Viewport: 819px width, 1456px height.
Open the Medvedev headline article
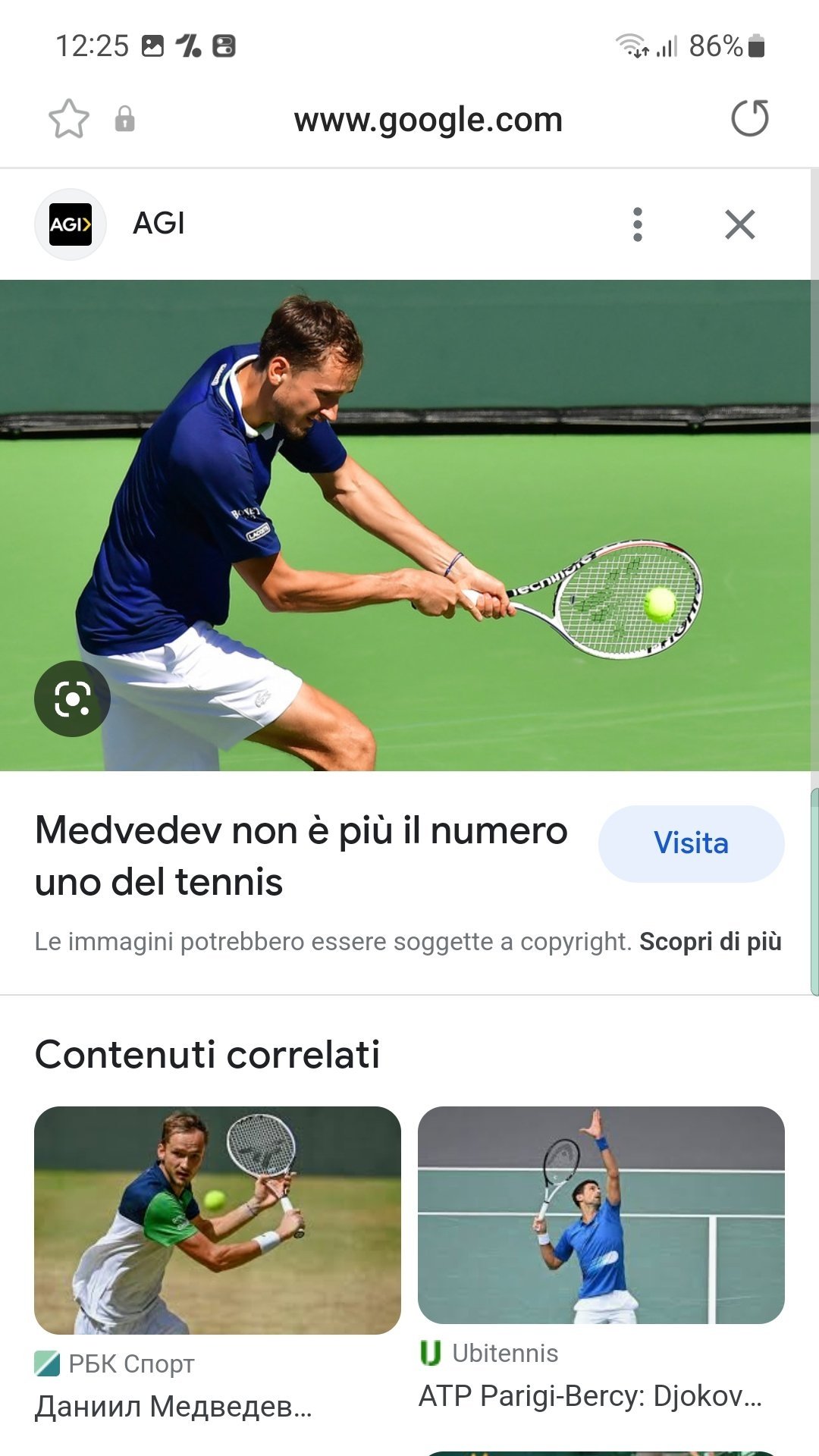[x=301, y=855]
